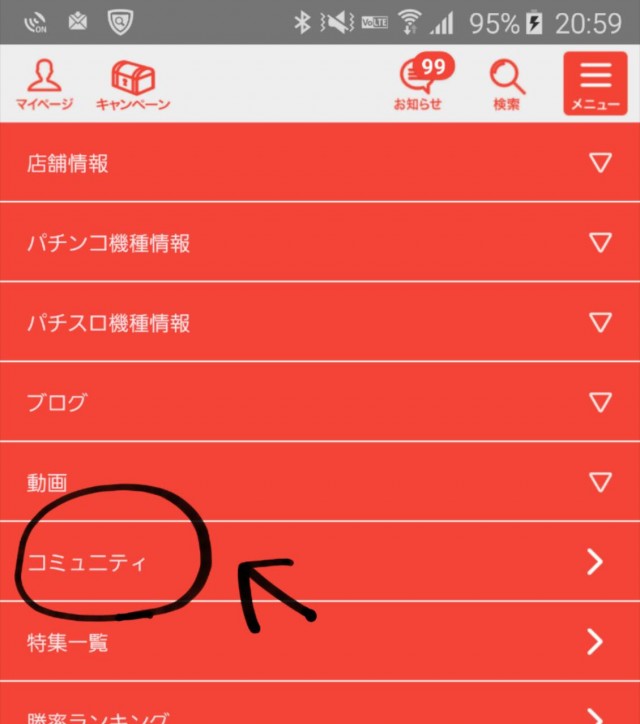The width and height of the screenshot is (640, 724).
Task: Open the キャンペーン treasure chest
Action: pyautogui.click(x=132, y=84)
